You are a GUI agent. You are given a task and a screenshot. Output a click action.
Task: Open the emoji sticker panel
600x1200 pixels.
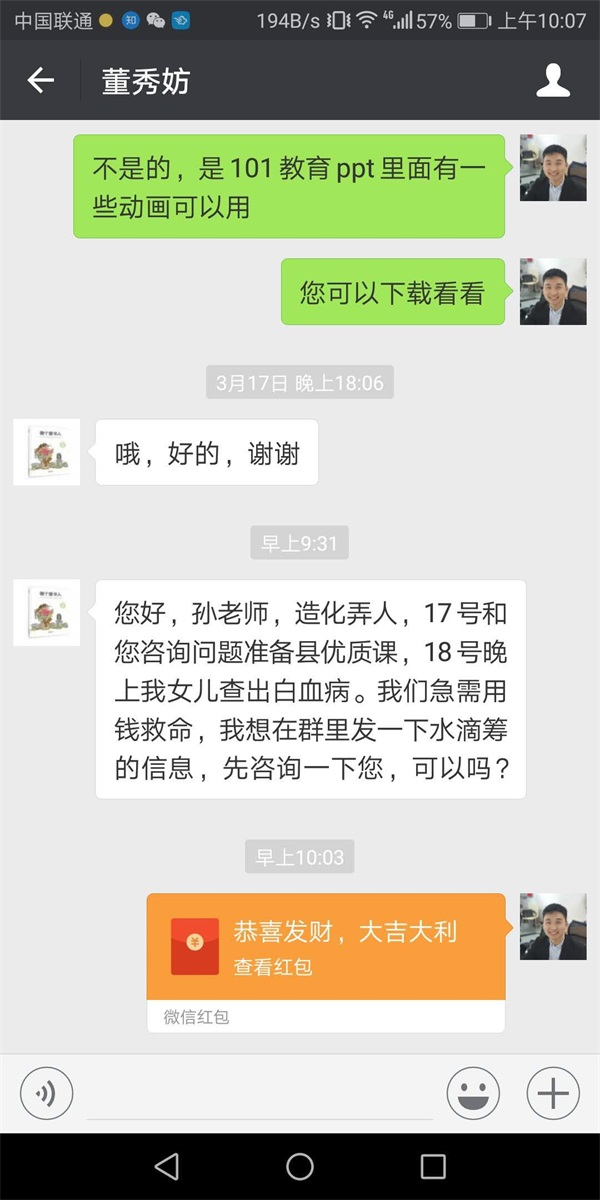pyautogui.click(x=473, y=1092)
